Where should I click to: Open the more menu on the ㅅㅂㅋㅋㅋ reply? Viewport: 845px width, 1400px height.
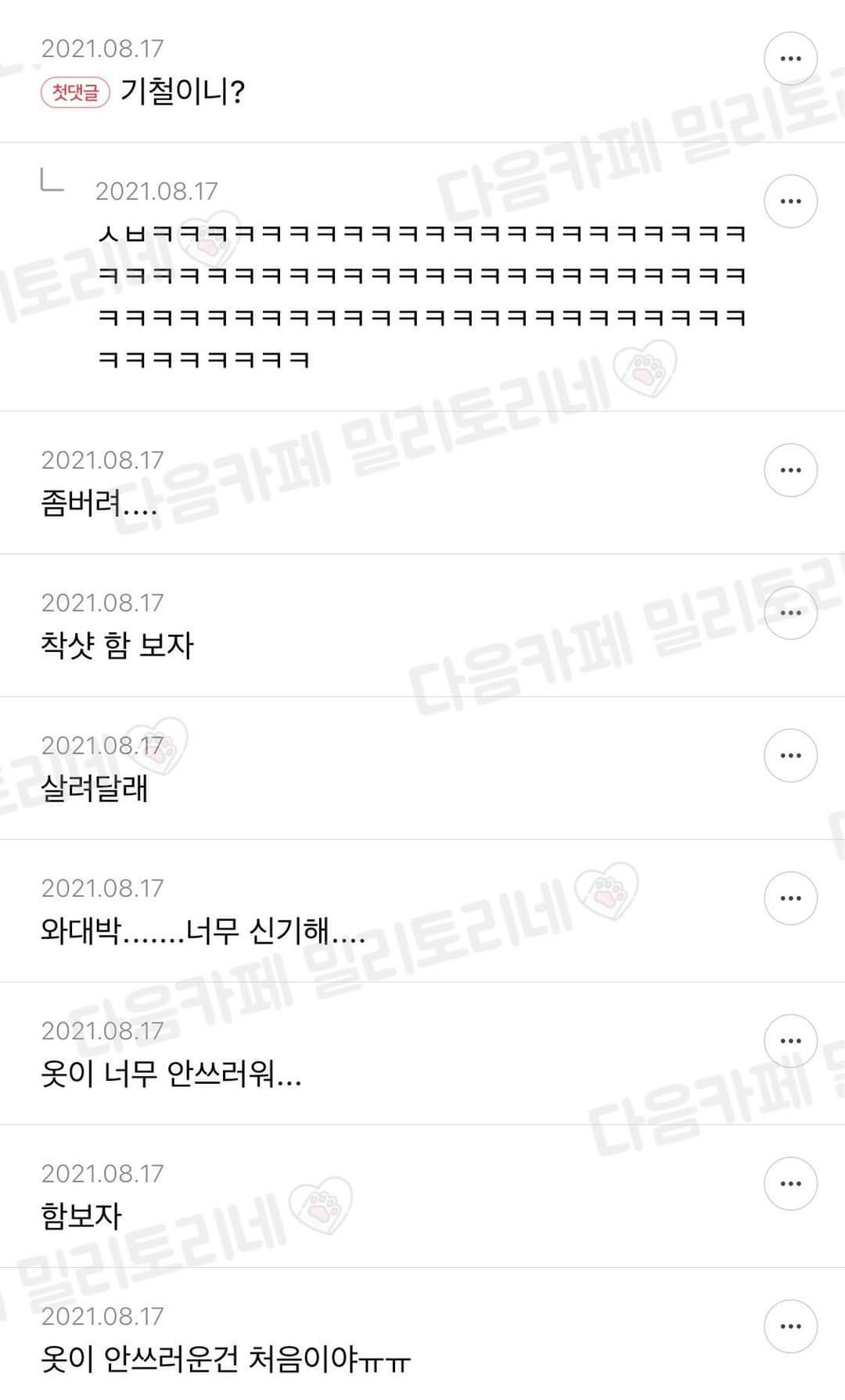(790, 201)
